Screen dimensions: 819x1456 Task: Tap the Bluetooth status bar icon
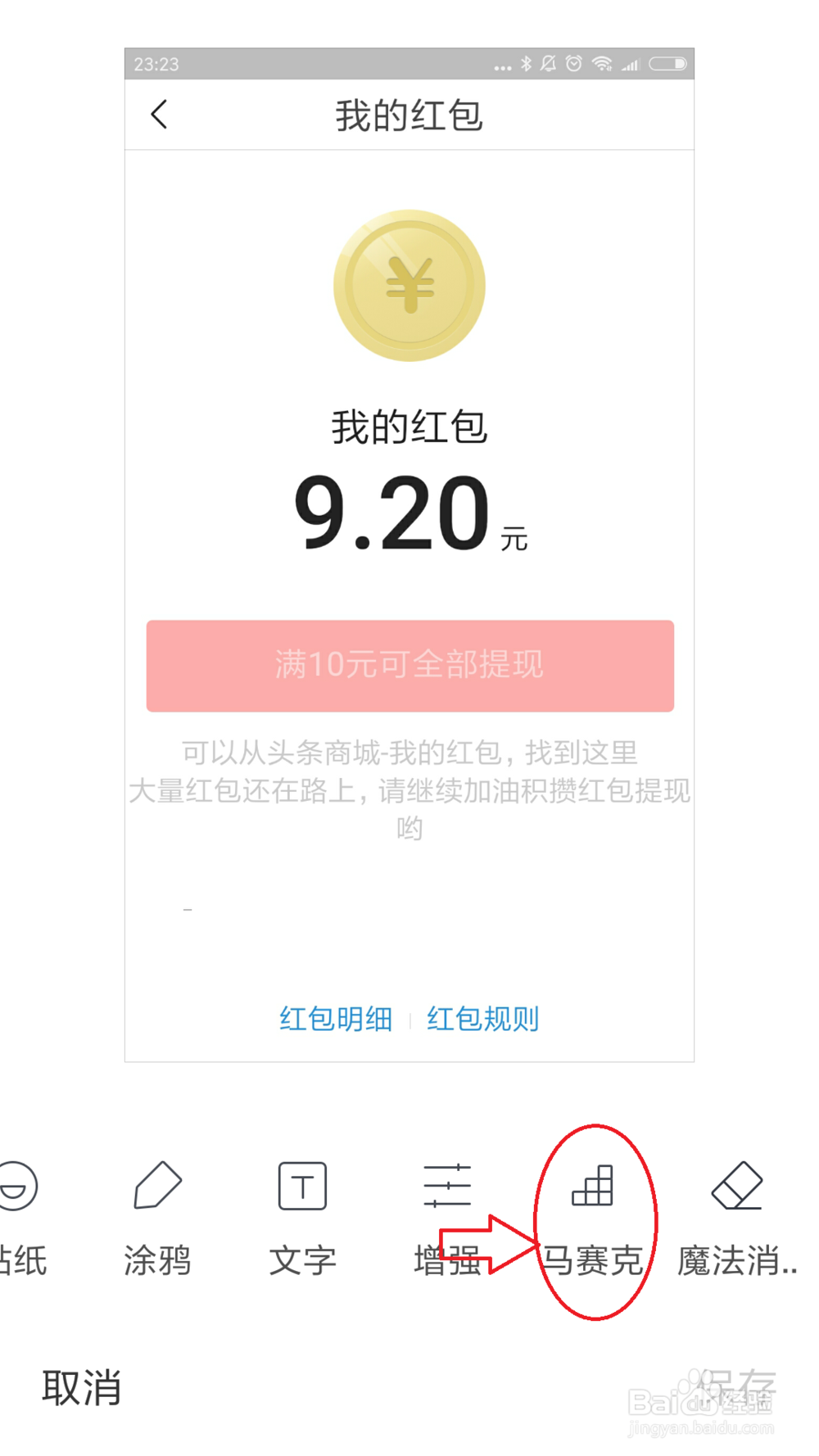coord(525,64)
